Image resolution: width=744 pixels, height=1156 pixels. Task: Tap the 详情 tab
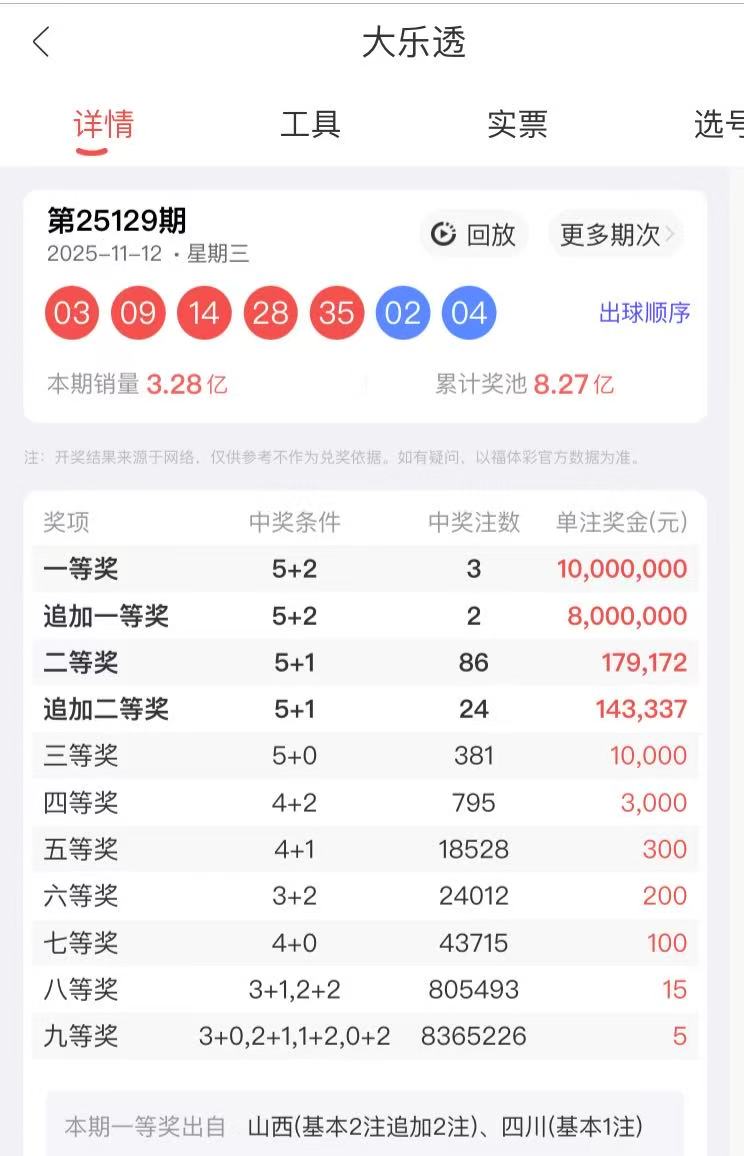(x=103, y=124)
